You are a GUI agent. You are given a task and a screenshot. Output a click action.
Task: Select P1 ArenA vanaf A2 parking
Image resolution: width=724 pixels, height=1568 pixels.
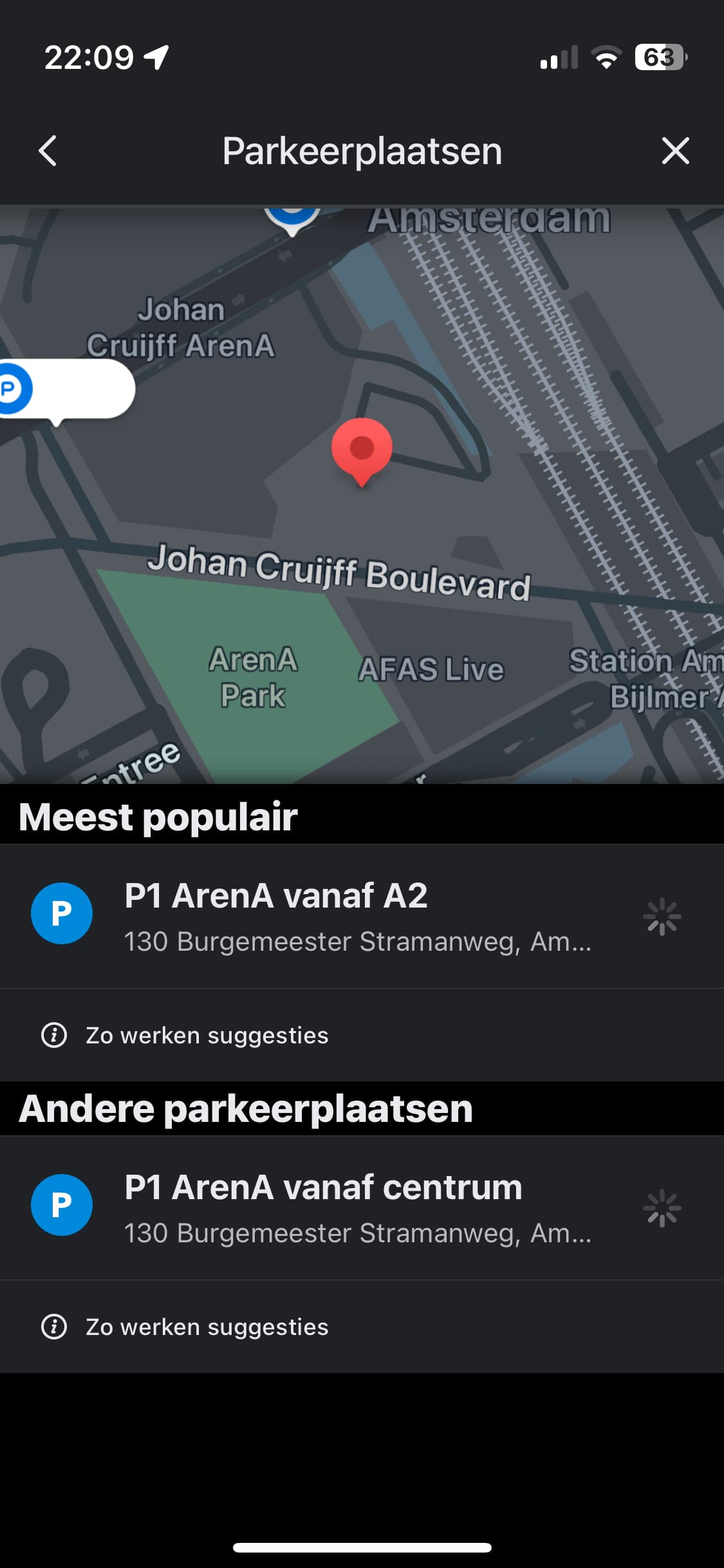point(362,915)
